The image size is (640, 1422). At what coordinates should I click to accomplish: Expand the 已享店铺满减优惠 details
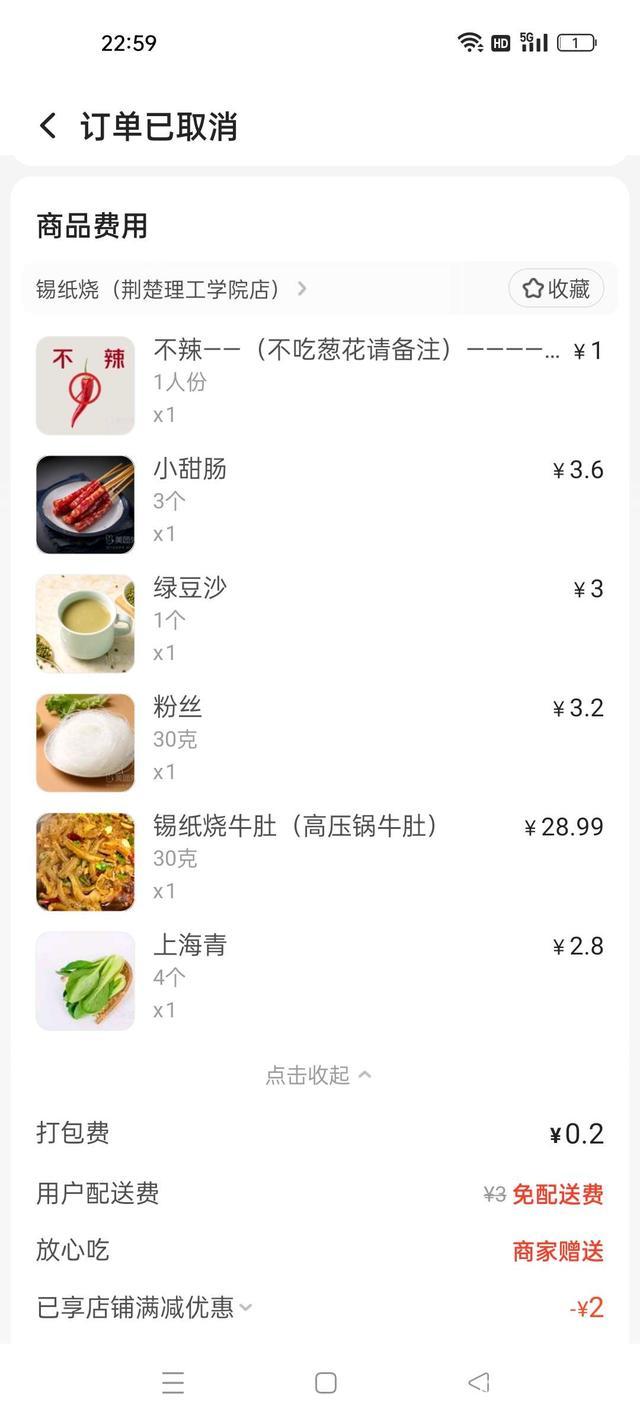tap(144, 1307)
